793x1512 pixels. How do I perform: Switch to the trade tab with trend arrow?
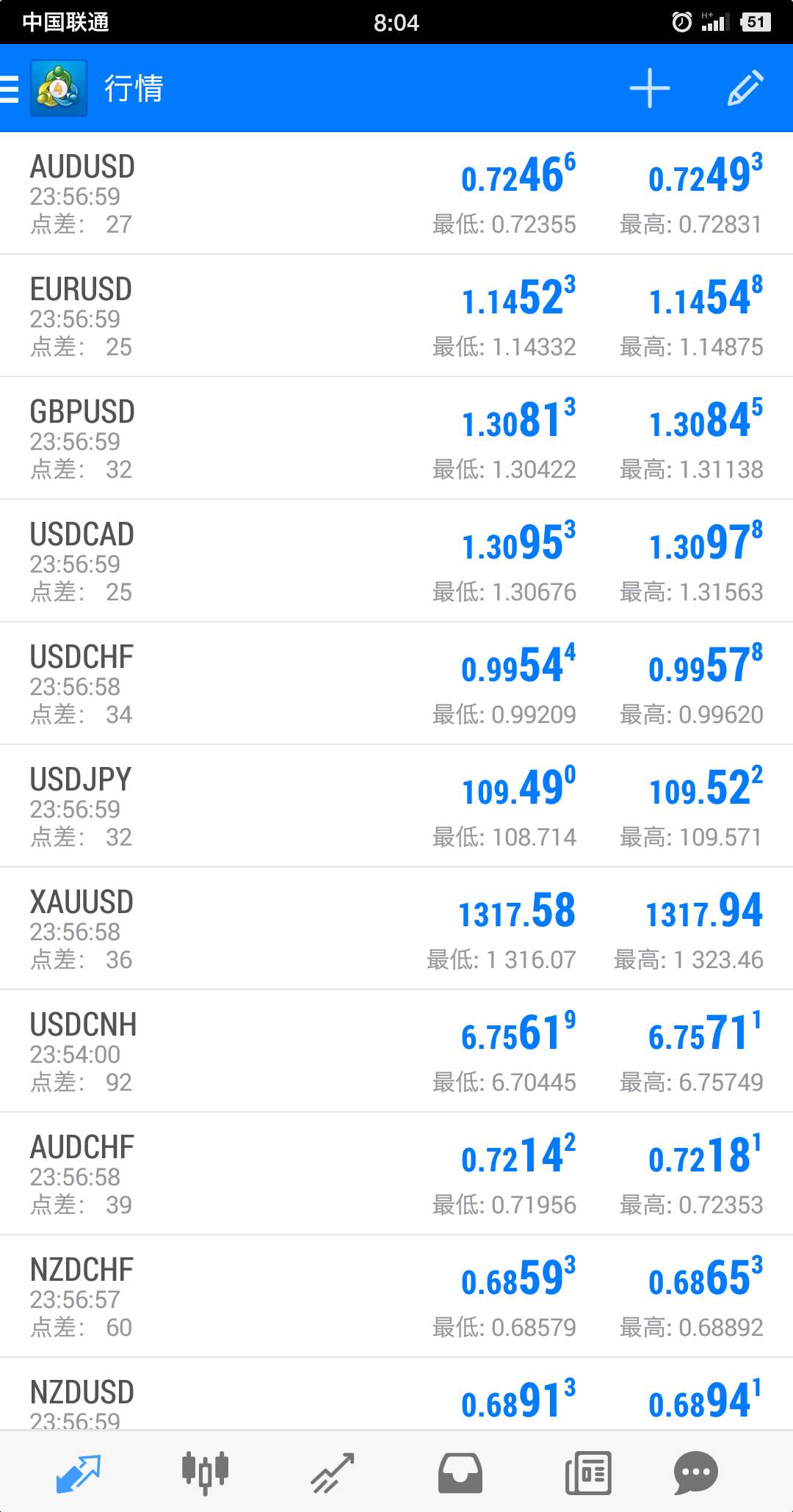(333, 1472)
